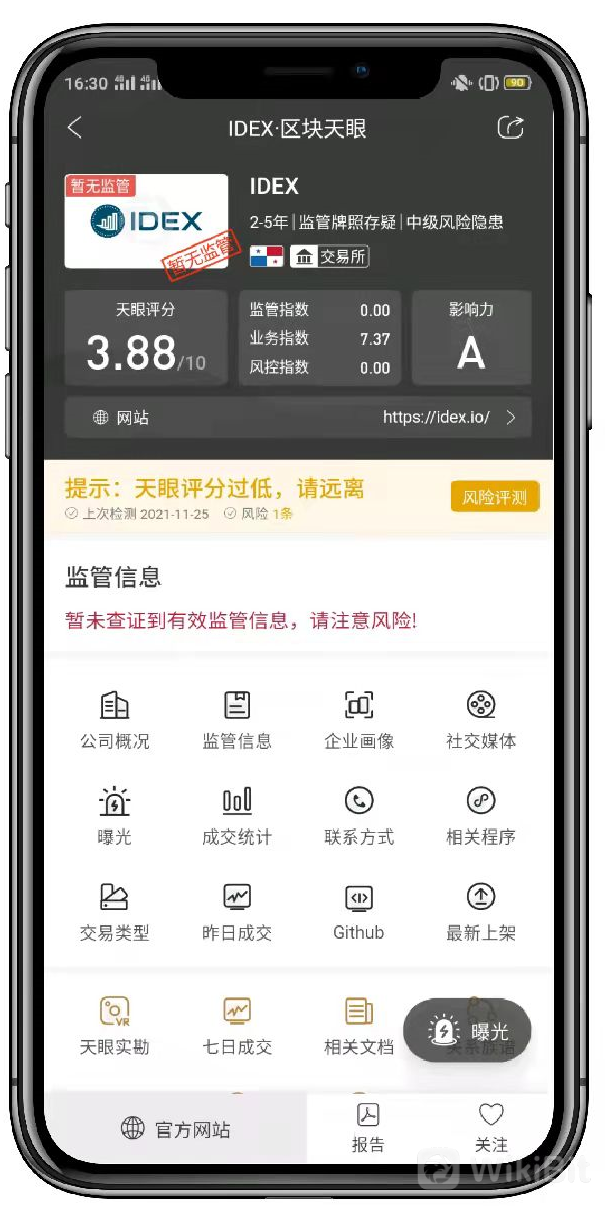This screenshot has height=1208, width=605.
Task: Open 公司概况 company overview
Action: click(x=115, y=720)
